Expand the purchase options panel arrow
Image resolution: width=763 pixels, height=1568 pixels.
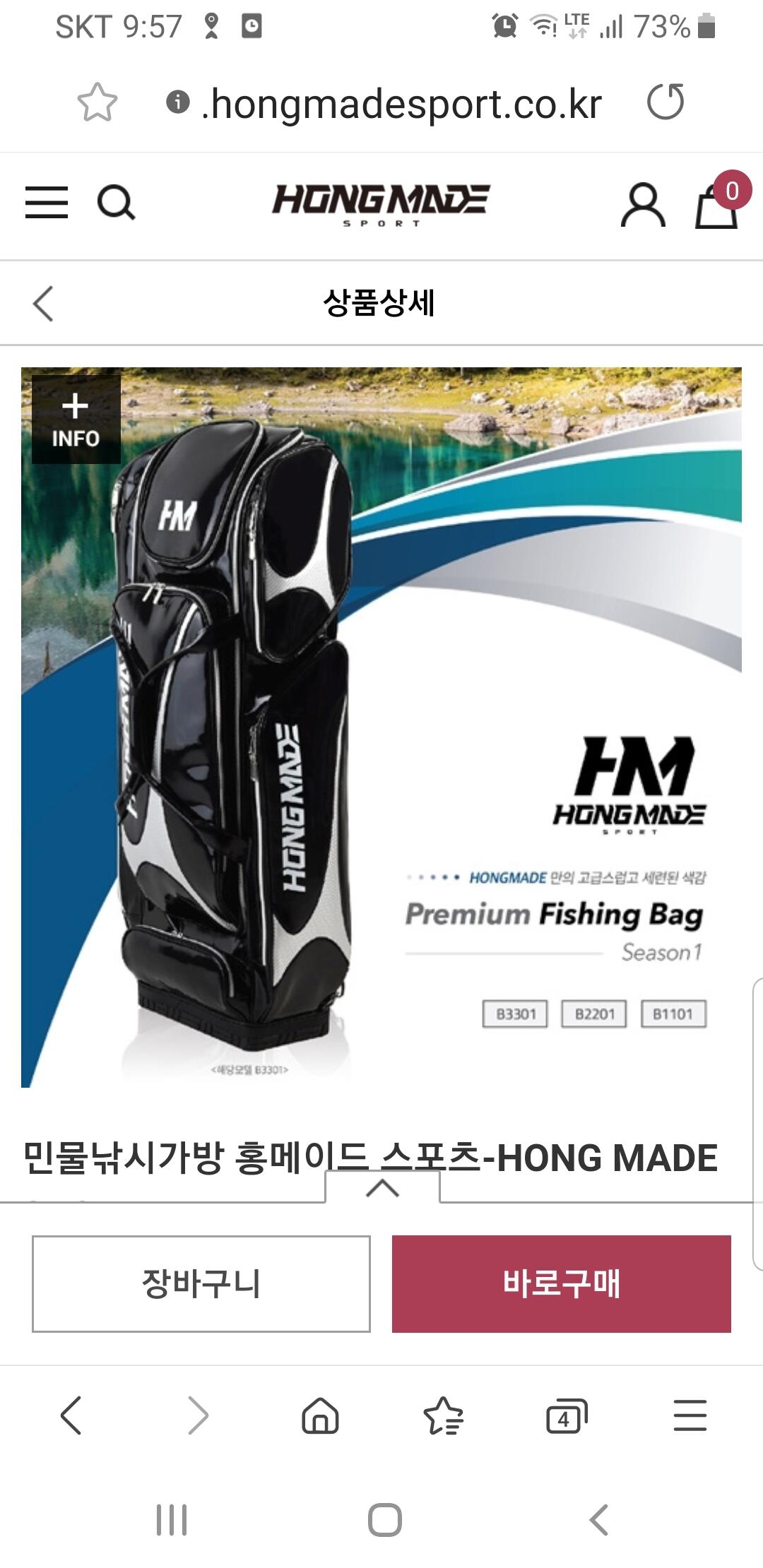(x=383, y=1187)
